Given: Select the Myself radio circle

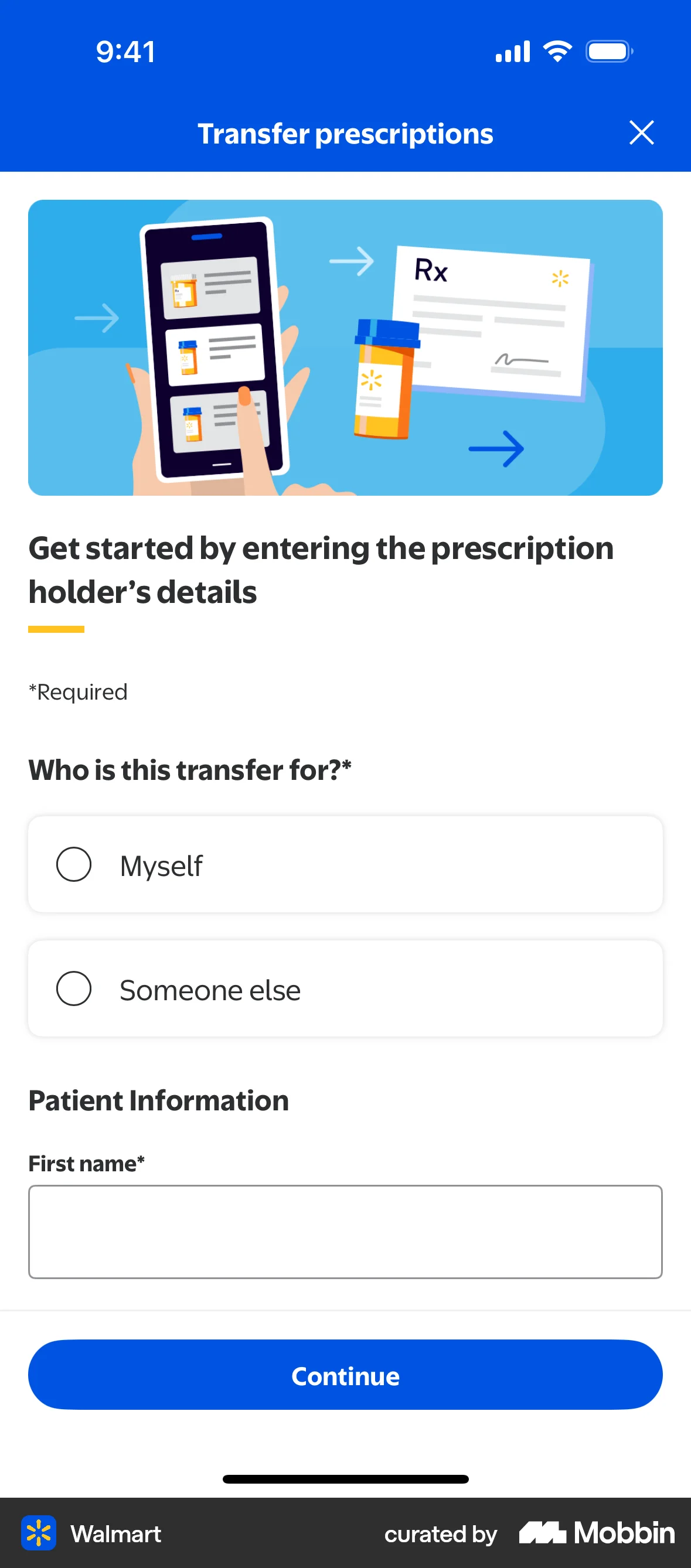Looking at the screenshot, I should [74, 864].
